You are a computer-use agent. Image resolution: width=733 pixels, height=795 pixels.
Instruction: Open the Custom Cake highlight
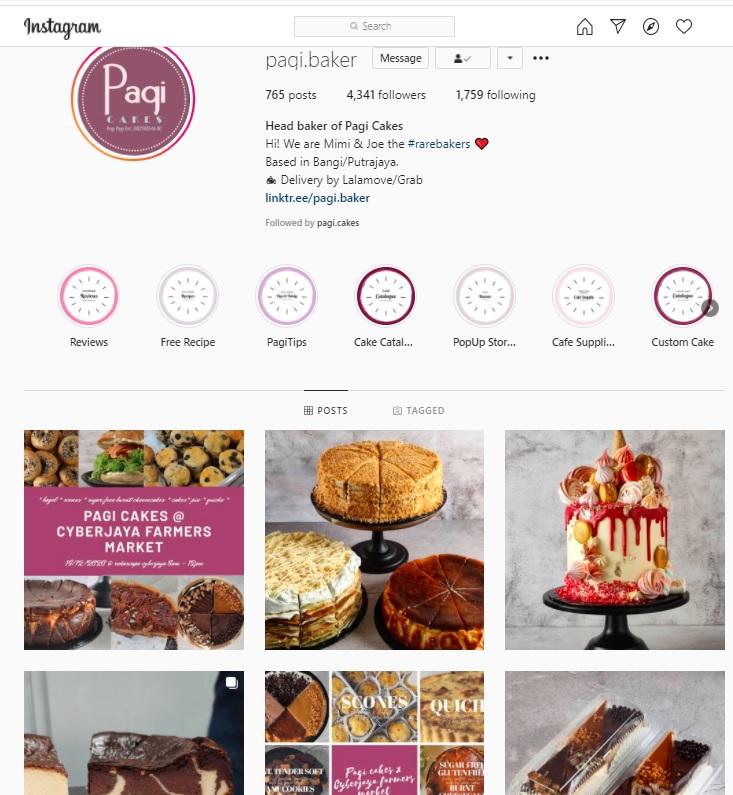(682, 296)
